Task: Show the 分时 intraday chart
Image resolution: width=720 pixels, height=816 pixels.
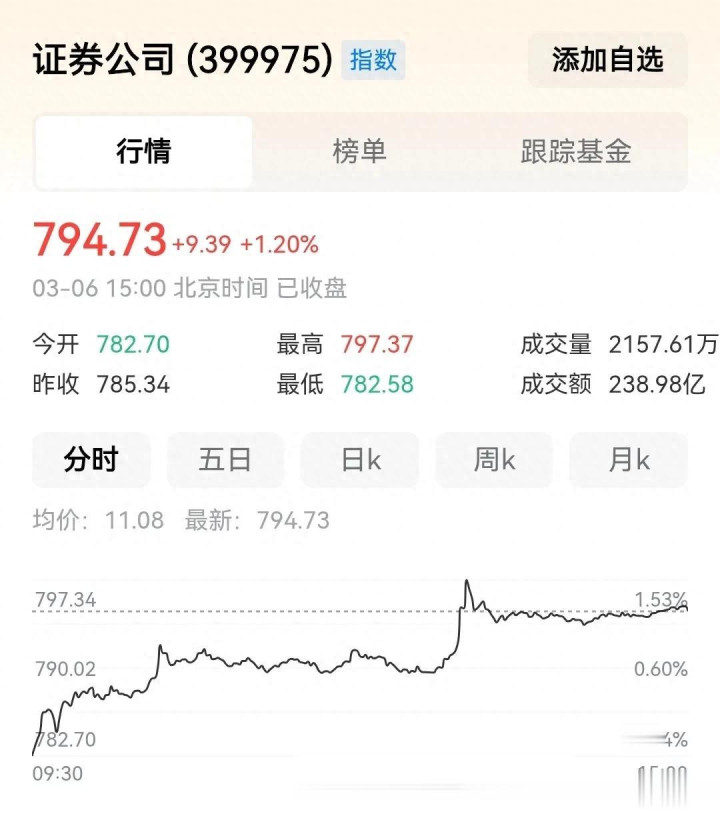Action: click(91, 460)
